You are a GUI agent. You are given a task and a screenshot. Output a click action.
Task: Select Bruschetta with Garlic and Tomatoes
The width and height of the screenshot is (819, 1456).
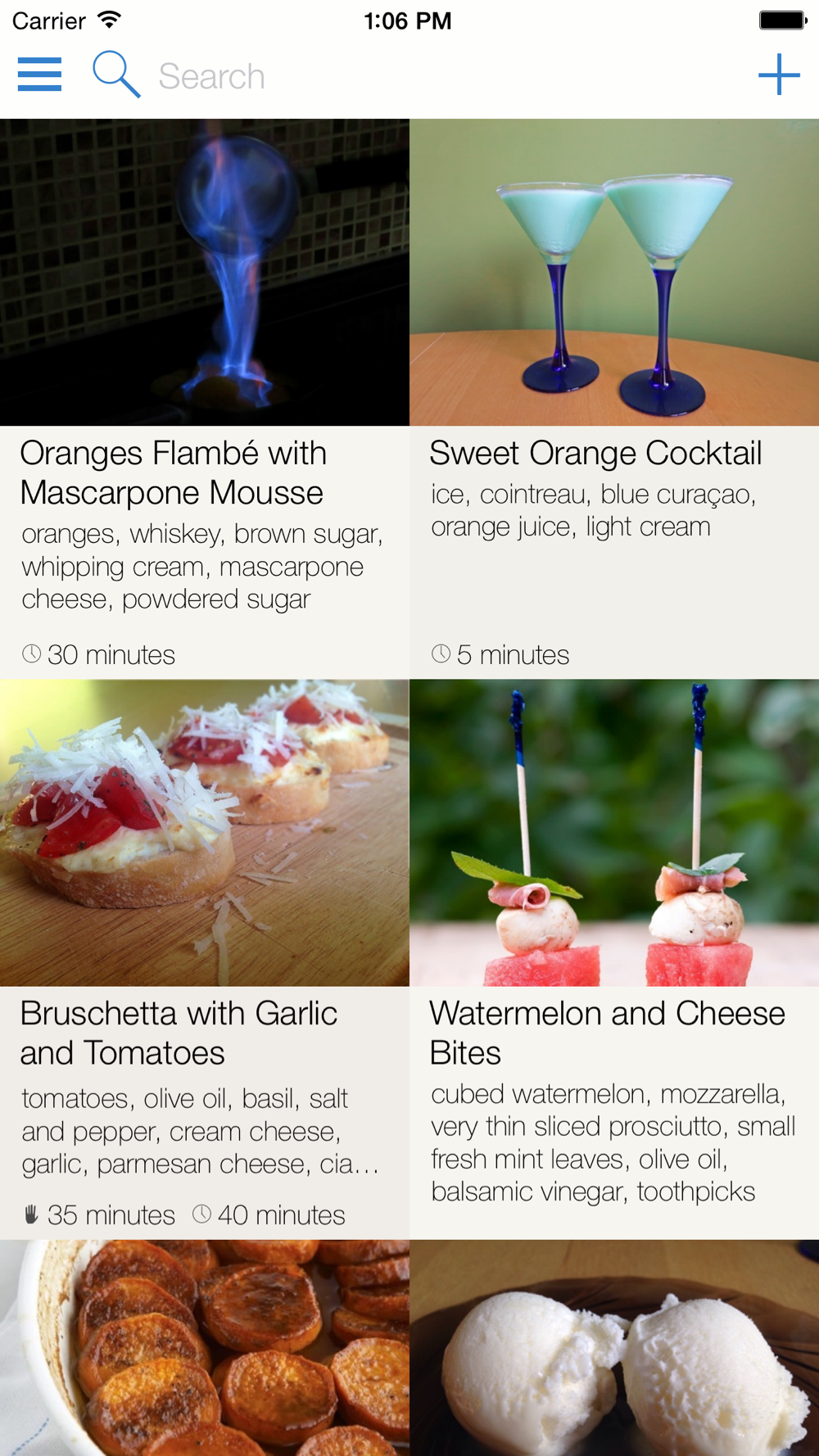[x=204, y=958]
